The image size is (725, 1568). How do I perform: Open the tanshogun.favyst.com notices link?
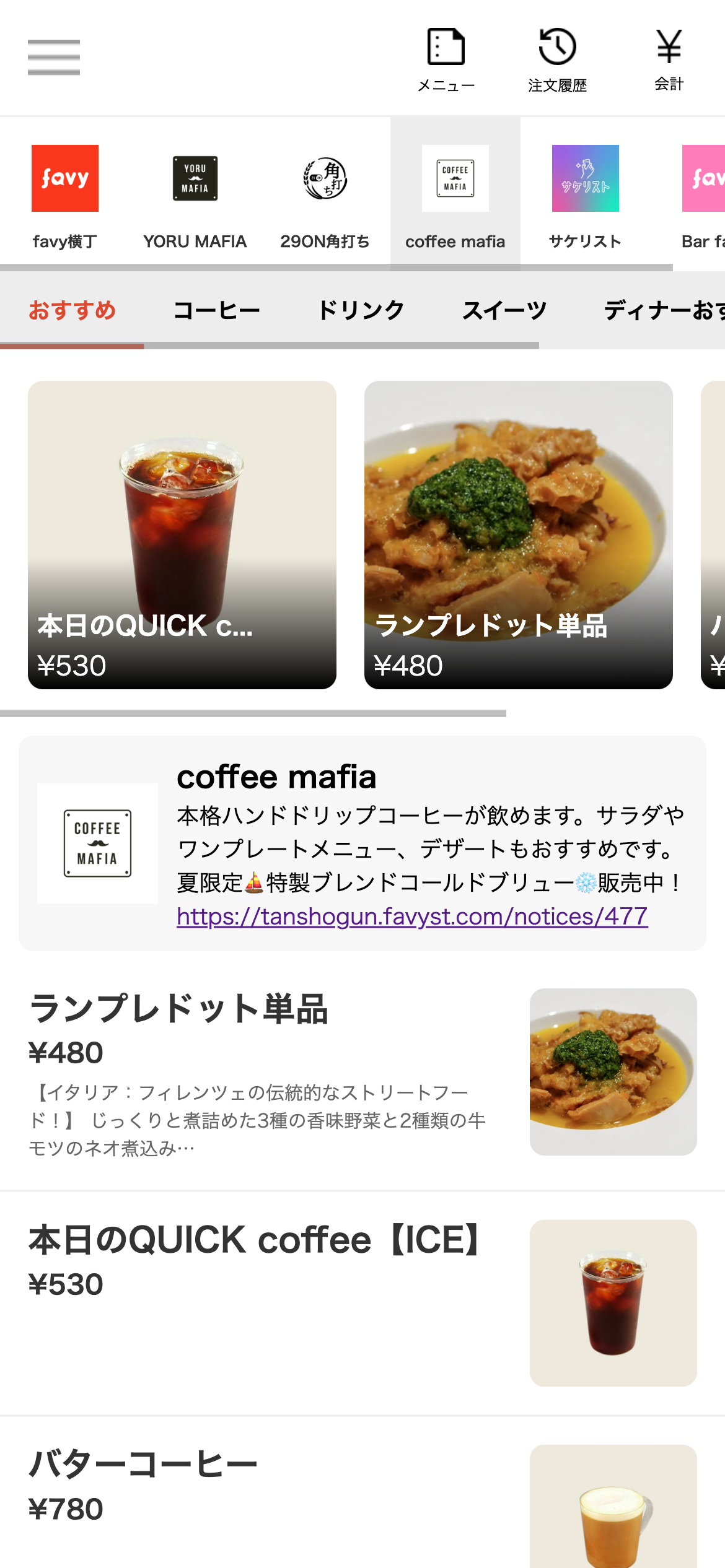(412, 916)
